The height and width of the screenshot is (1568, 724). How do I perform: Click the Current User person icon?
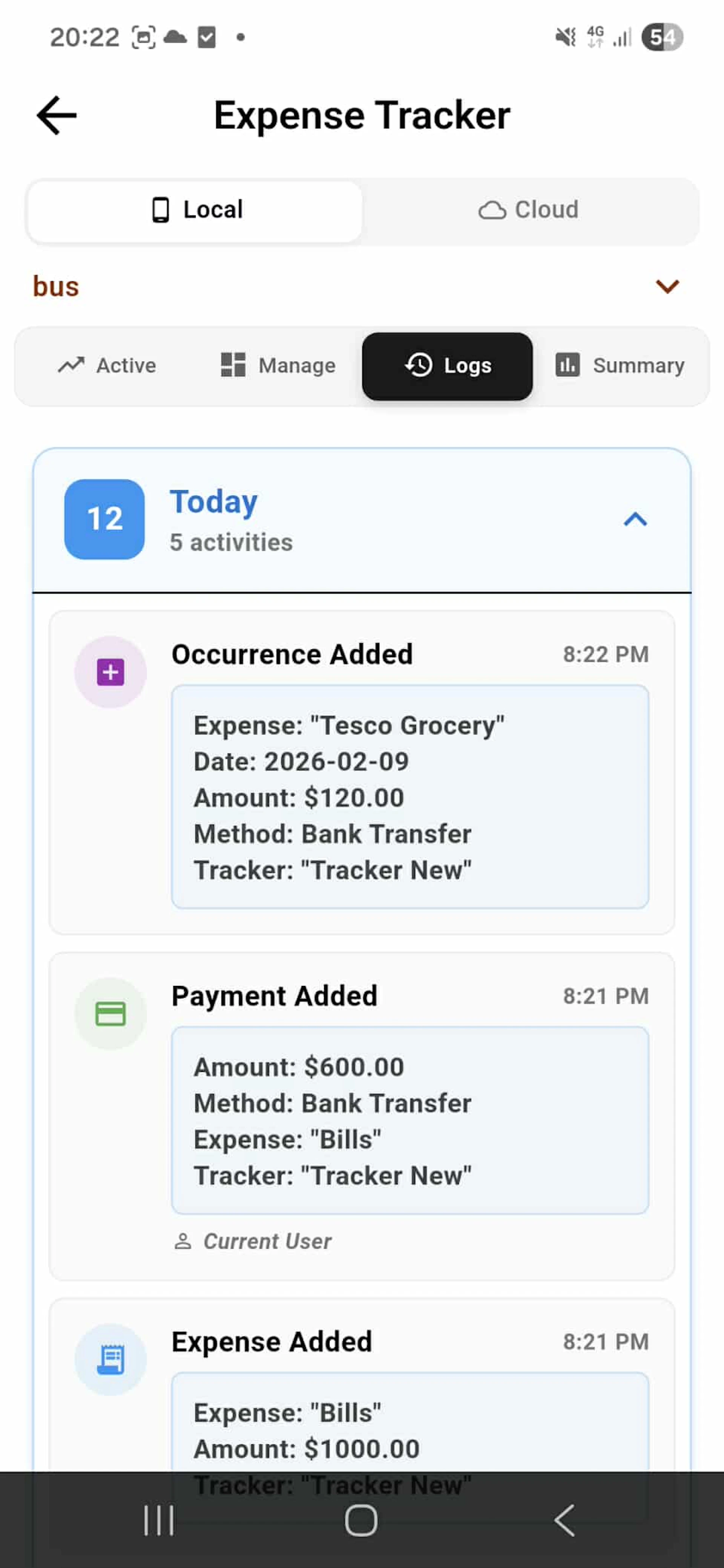(x=184, y=1240)
